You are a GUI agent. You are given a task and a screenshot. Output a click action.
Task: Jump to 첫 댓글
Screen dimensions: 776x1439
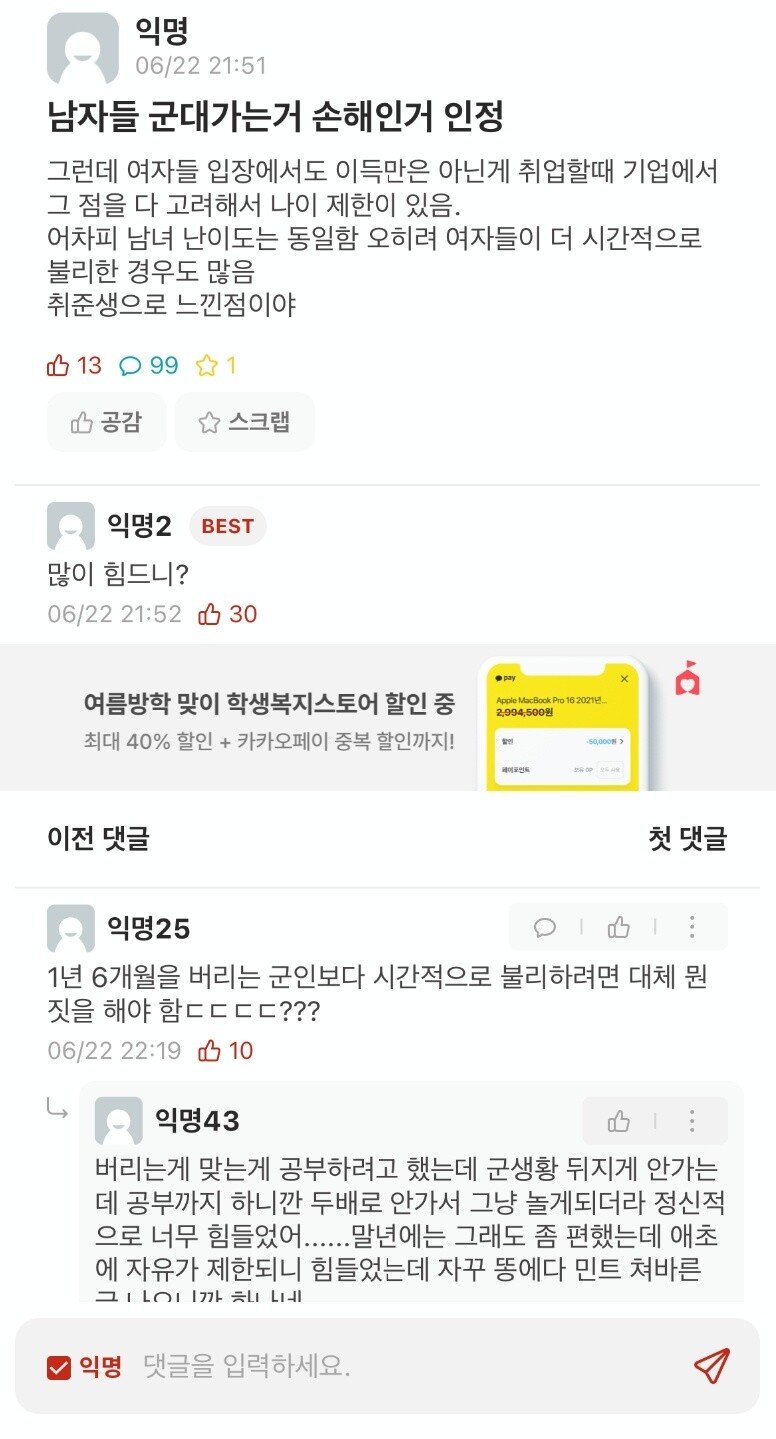[687, 838]
